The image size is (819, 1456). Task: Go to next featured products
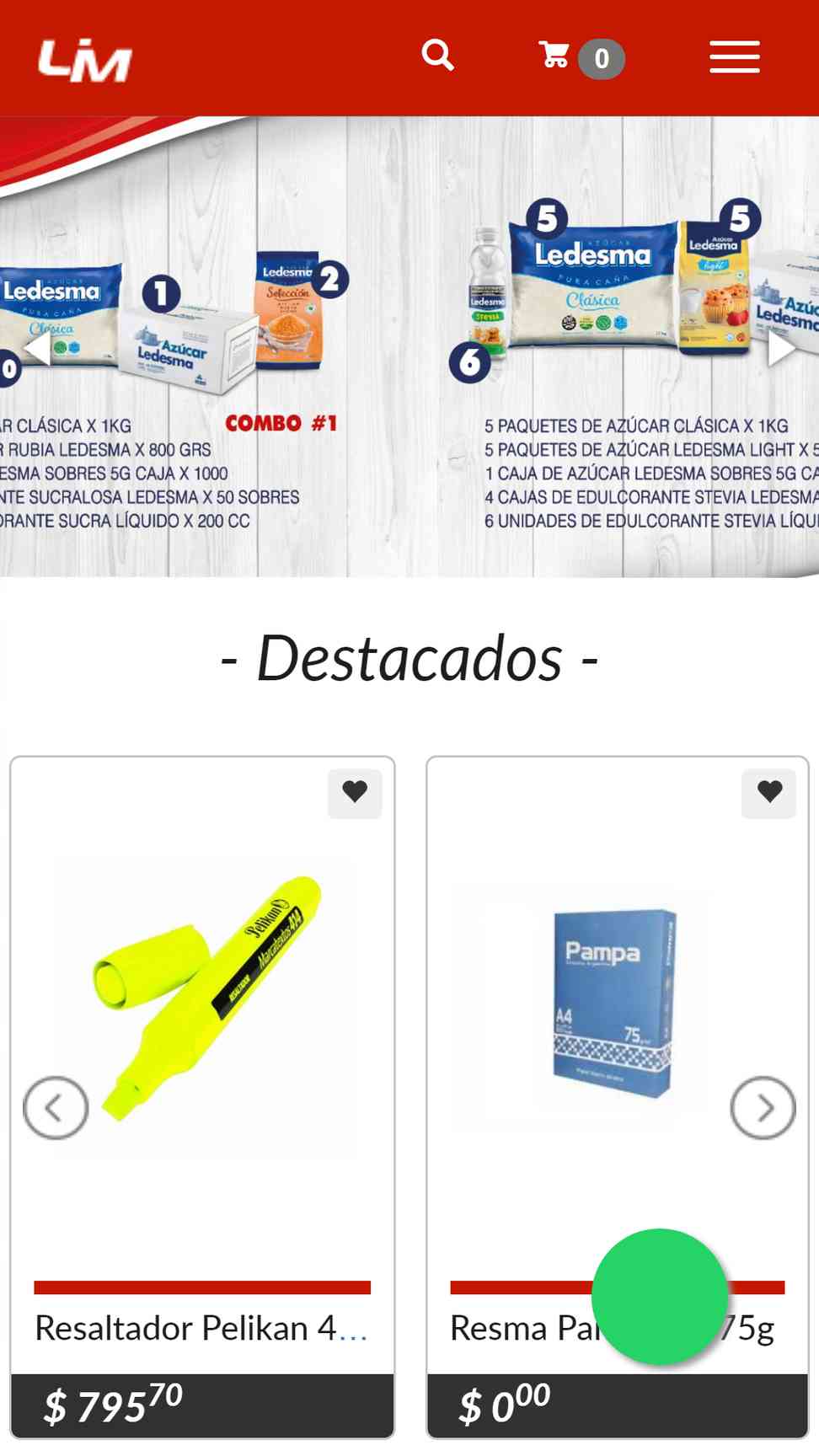(x=763, y=1108)
